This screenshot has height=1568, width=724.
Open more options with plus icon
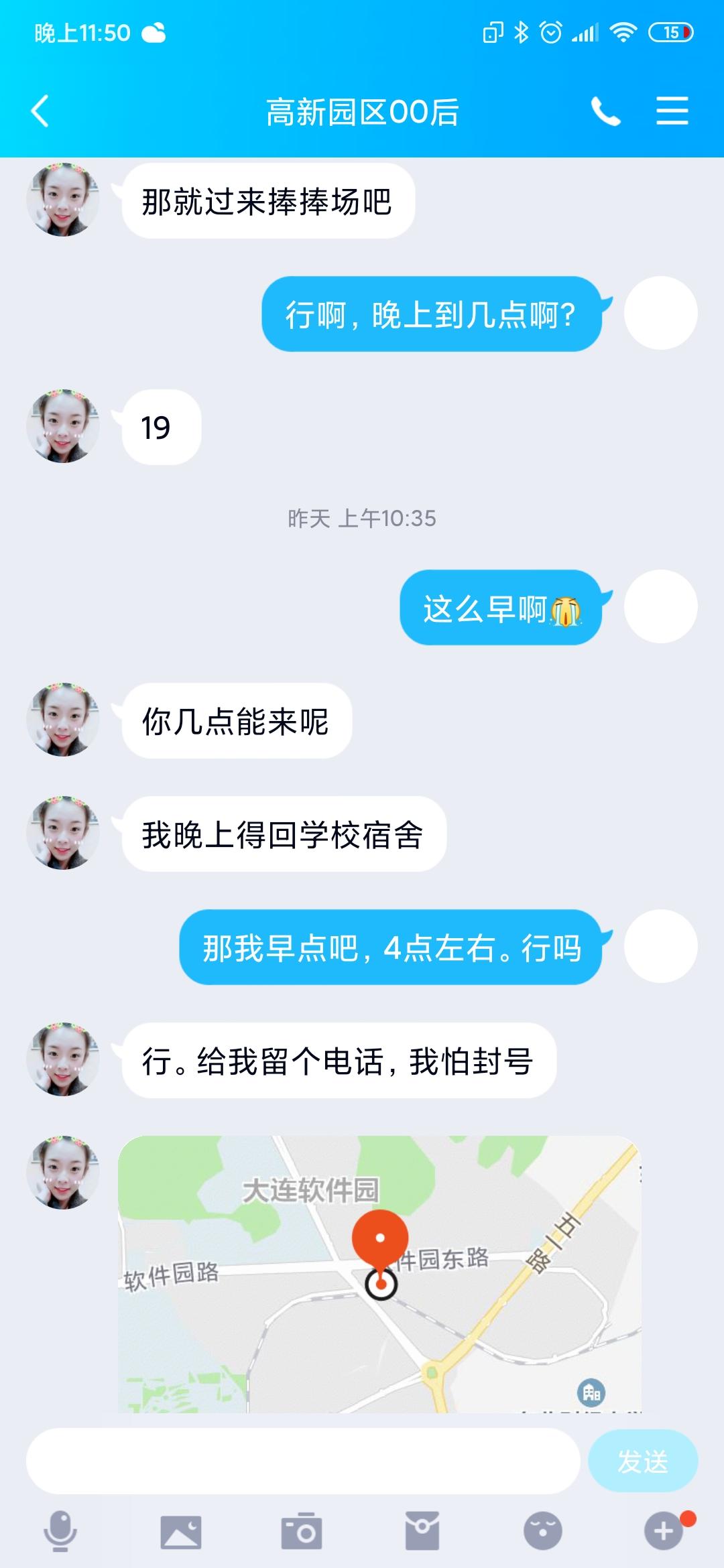coord(663,1531)
